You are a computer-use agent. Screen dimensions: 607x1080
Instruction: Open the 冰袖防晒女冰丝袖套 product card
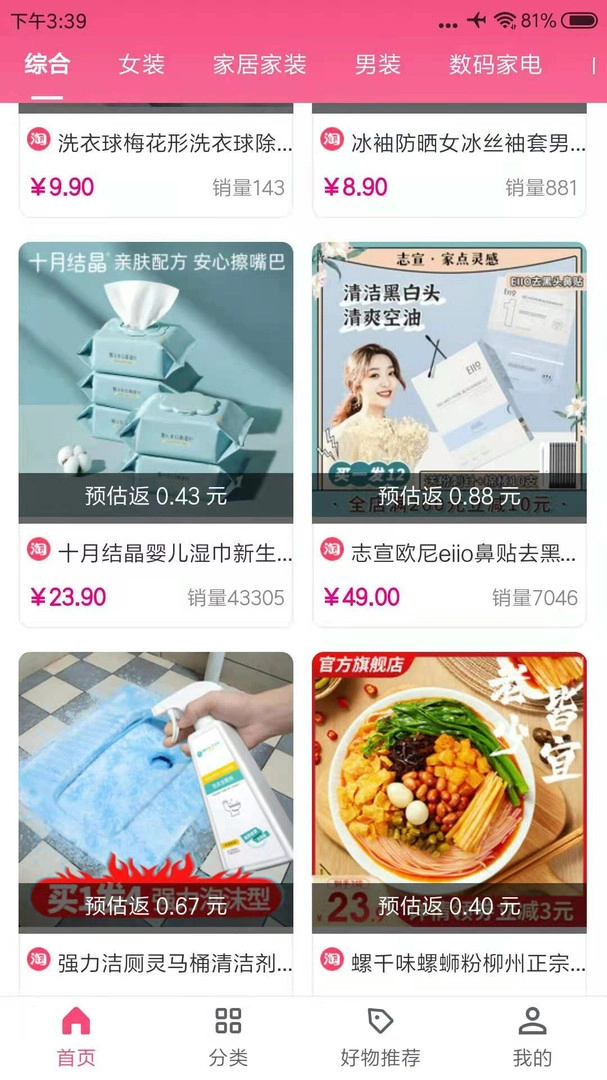(x=449, y=160)
